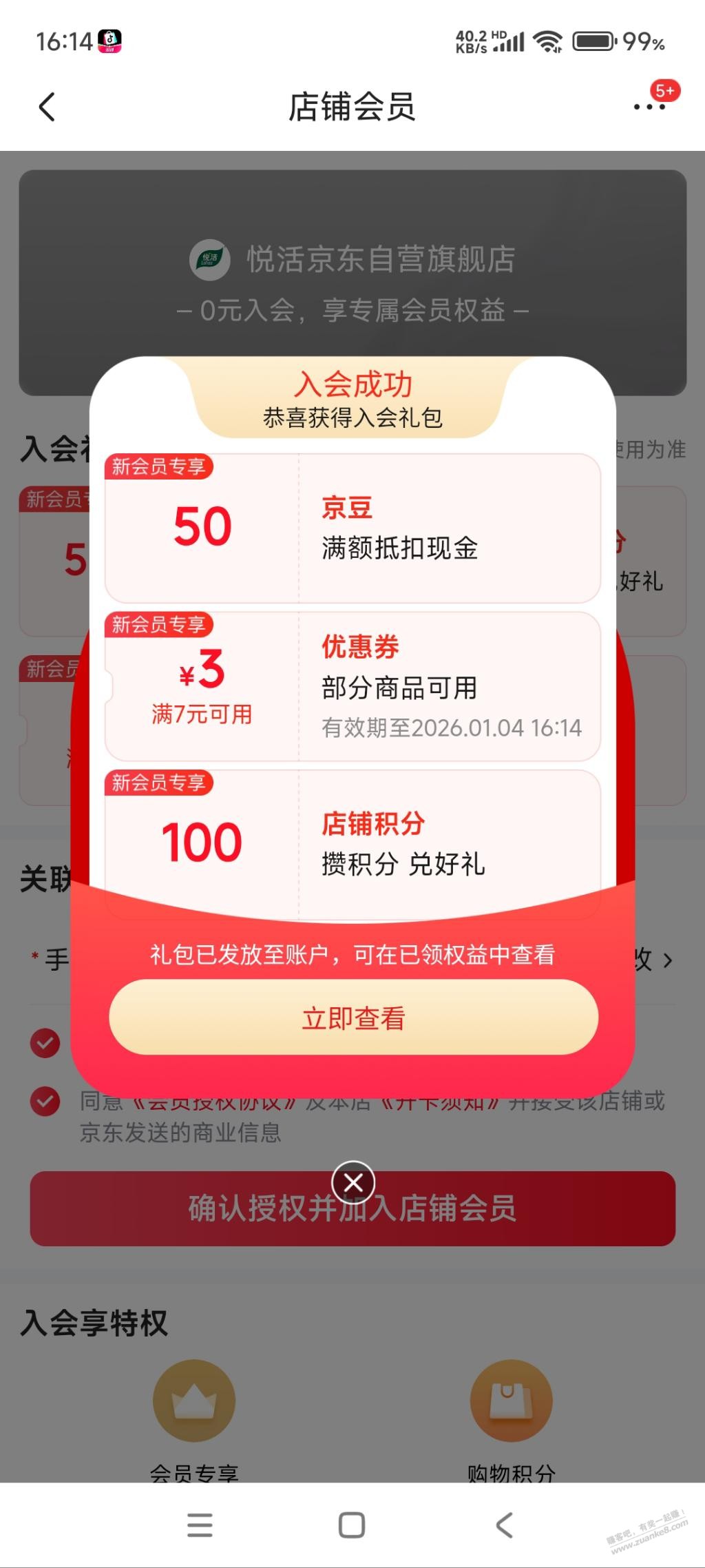This screenshot has height=1568, width=705.
Task: Tap the Wi-Fi icon in status bar
Action: [x=546, y=41]
